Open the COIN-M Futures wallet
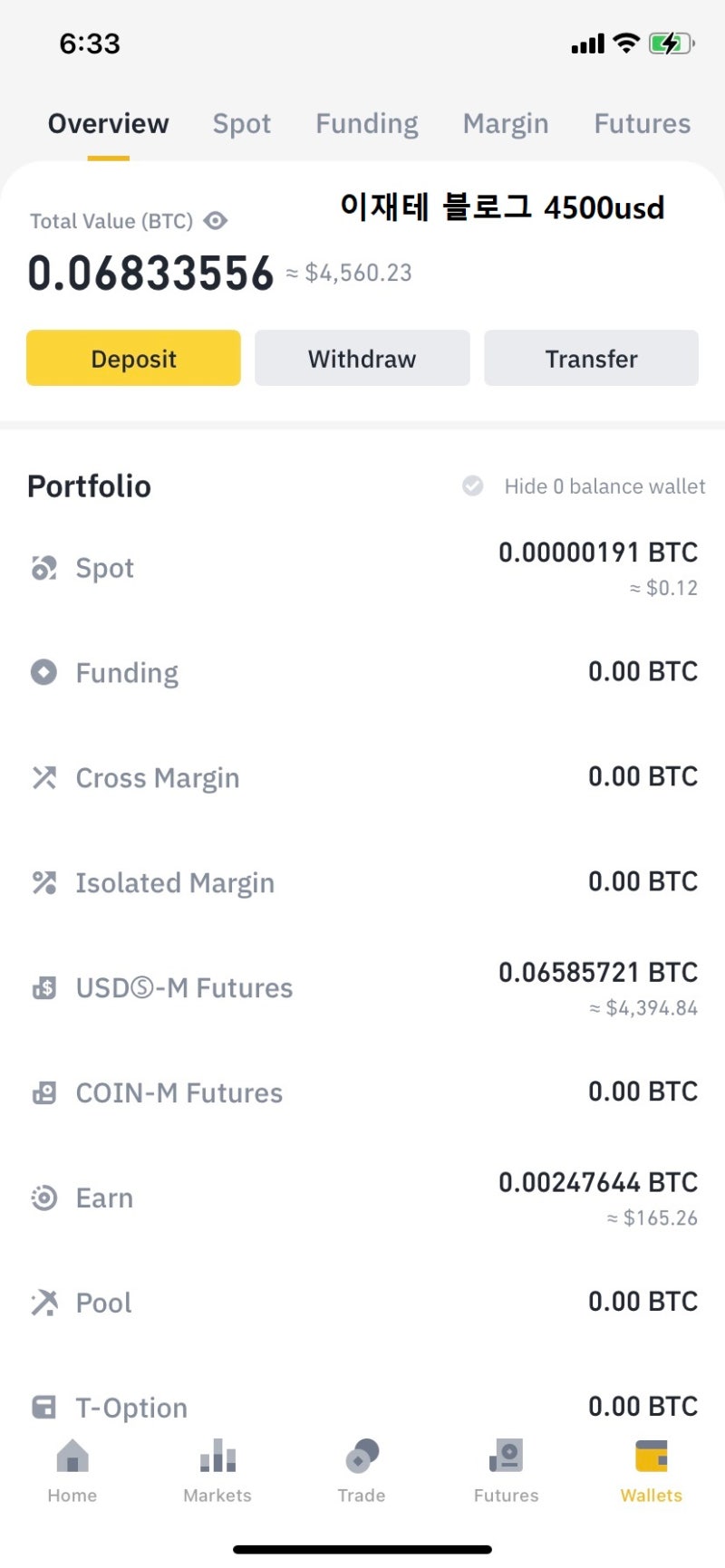The height and width of the screenshot is (1568, 725). click(x=362, y=1093)
